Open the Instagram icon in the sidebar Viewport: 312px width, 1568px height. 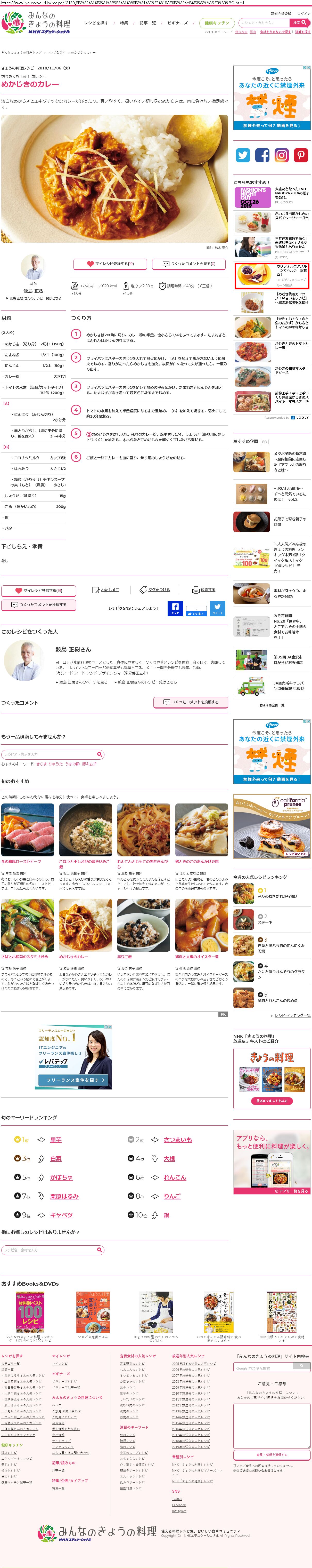click(282, 155)
